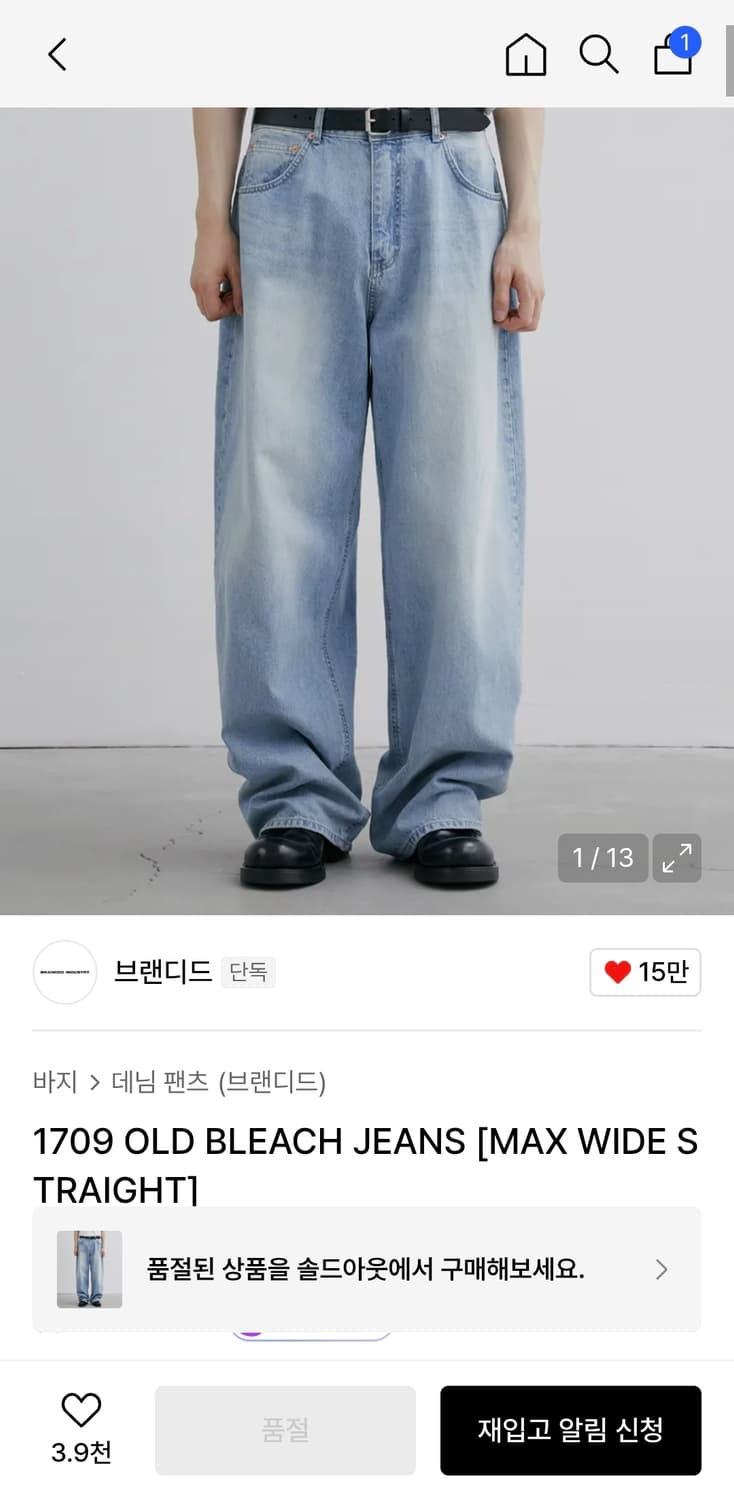Open the home screen icon
This screenshot has width=734, height=1500.
point(526,55)
